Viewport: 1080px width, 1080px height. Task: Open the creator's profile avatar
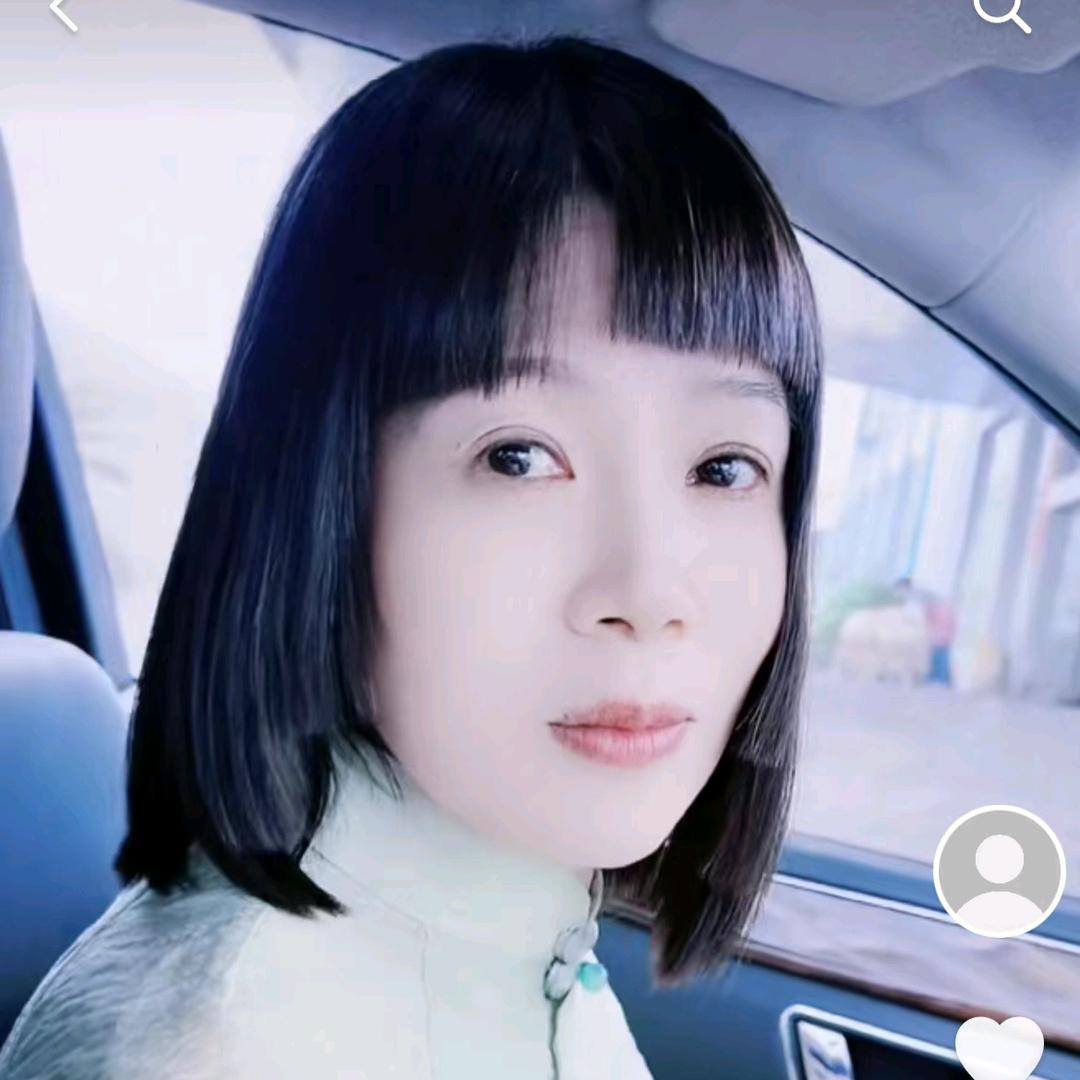999,871
